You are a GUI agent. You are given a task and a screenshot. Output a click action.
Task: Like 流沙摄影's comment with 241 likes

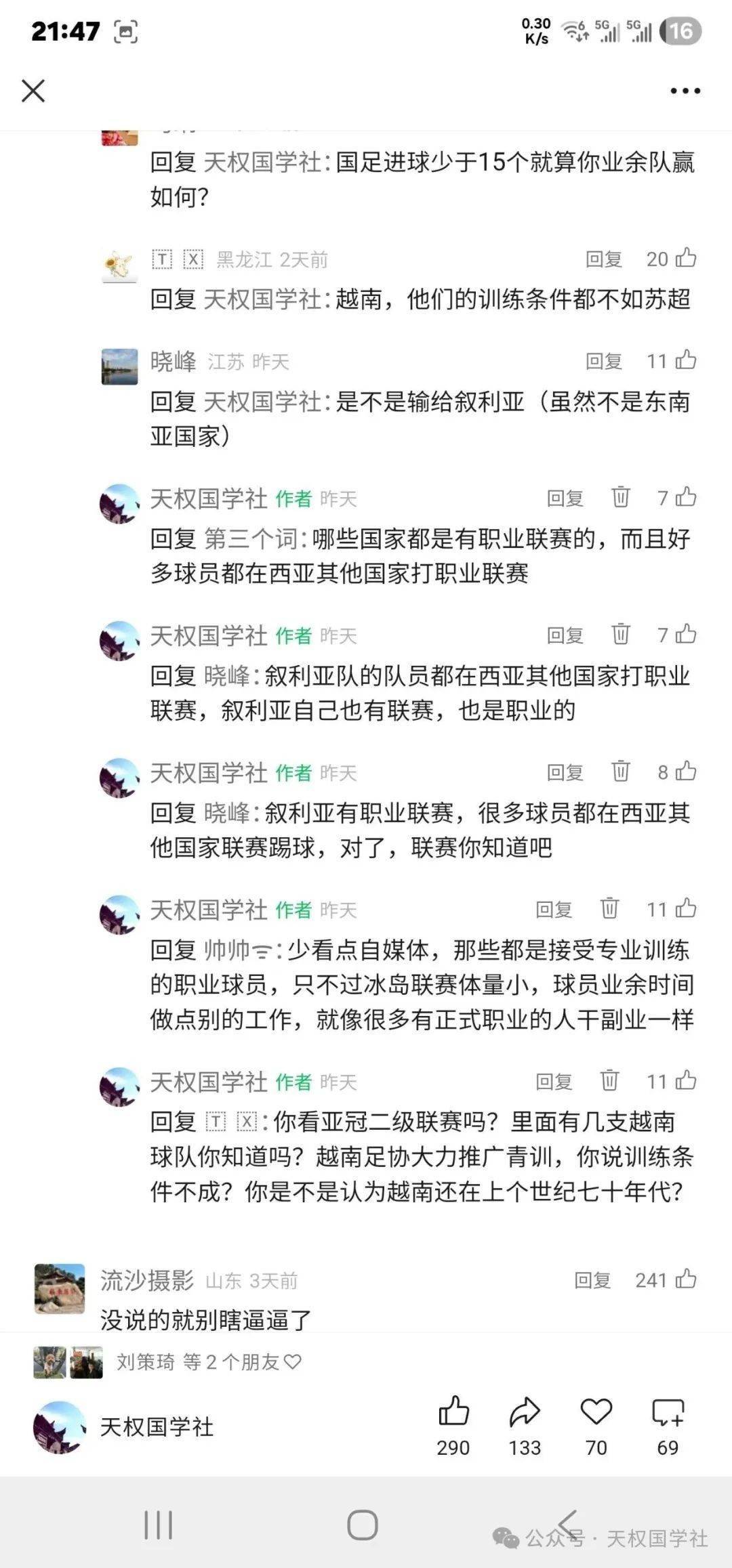685,1279
